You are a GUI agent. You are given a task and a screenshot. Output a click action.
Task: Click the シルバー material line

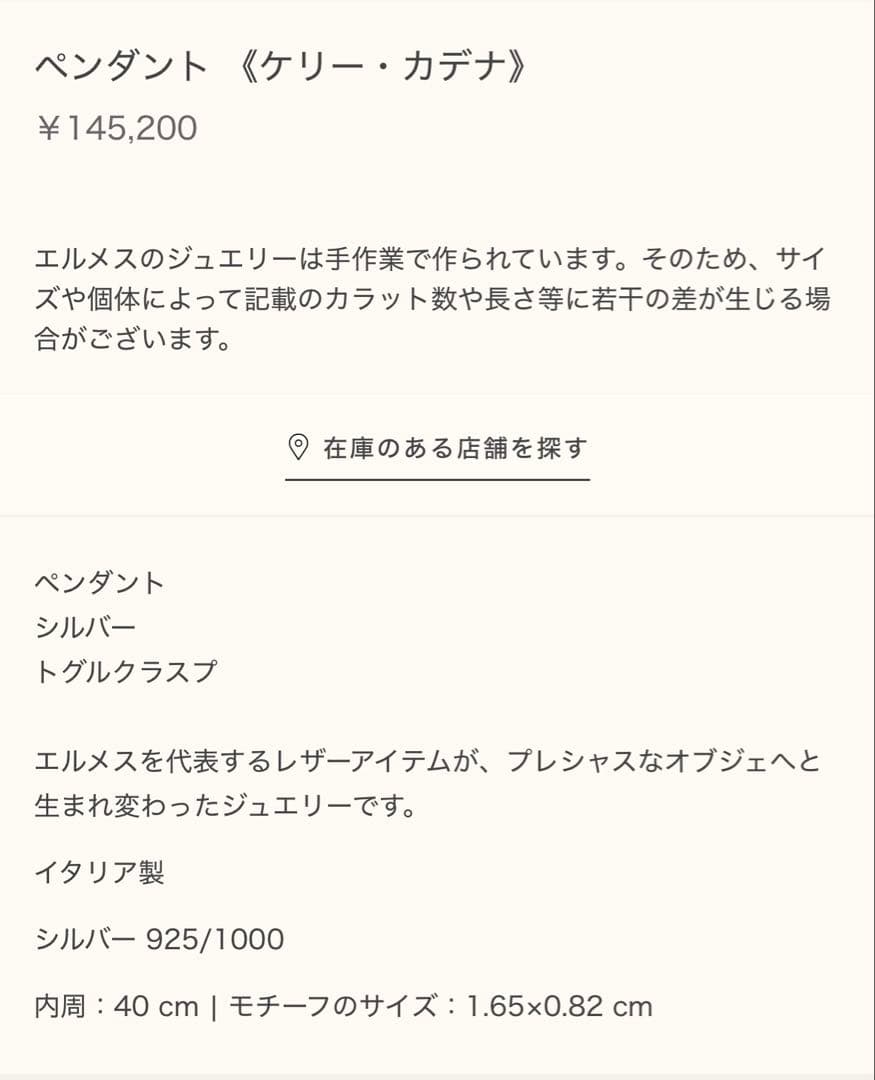coord(85,625)
